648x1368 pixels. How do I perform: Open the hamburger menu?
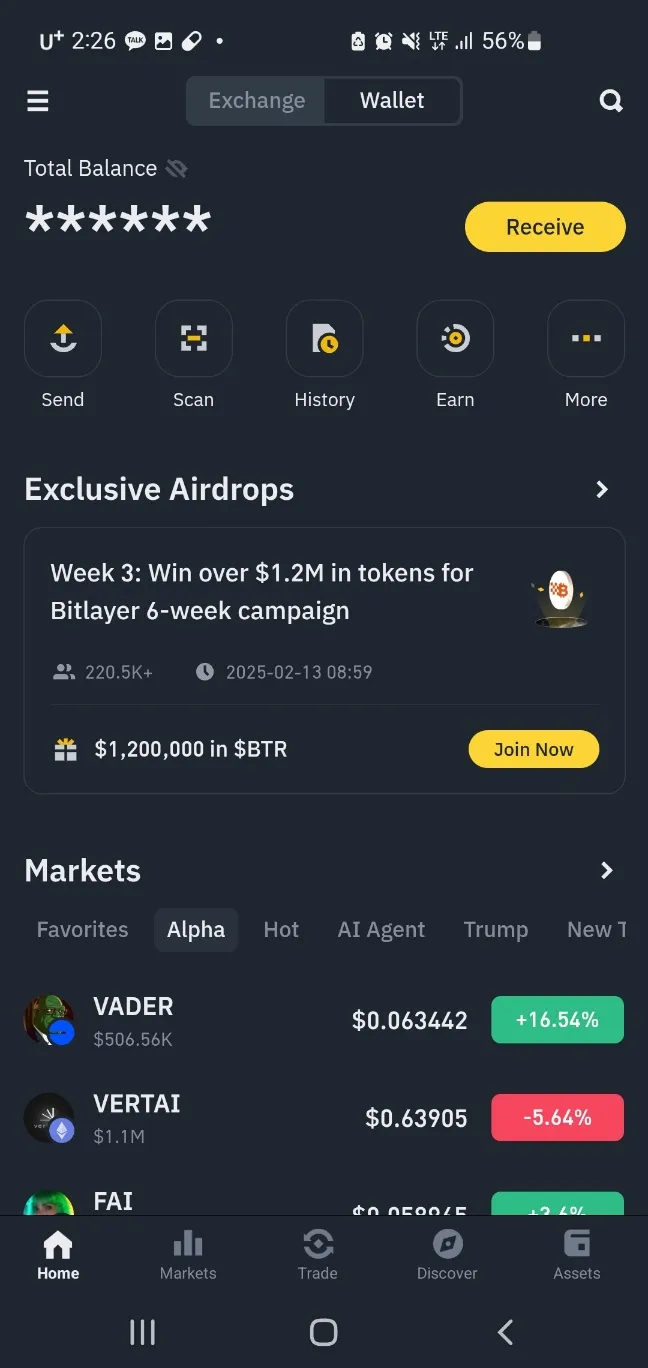tap(38, 101)
